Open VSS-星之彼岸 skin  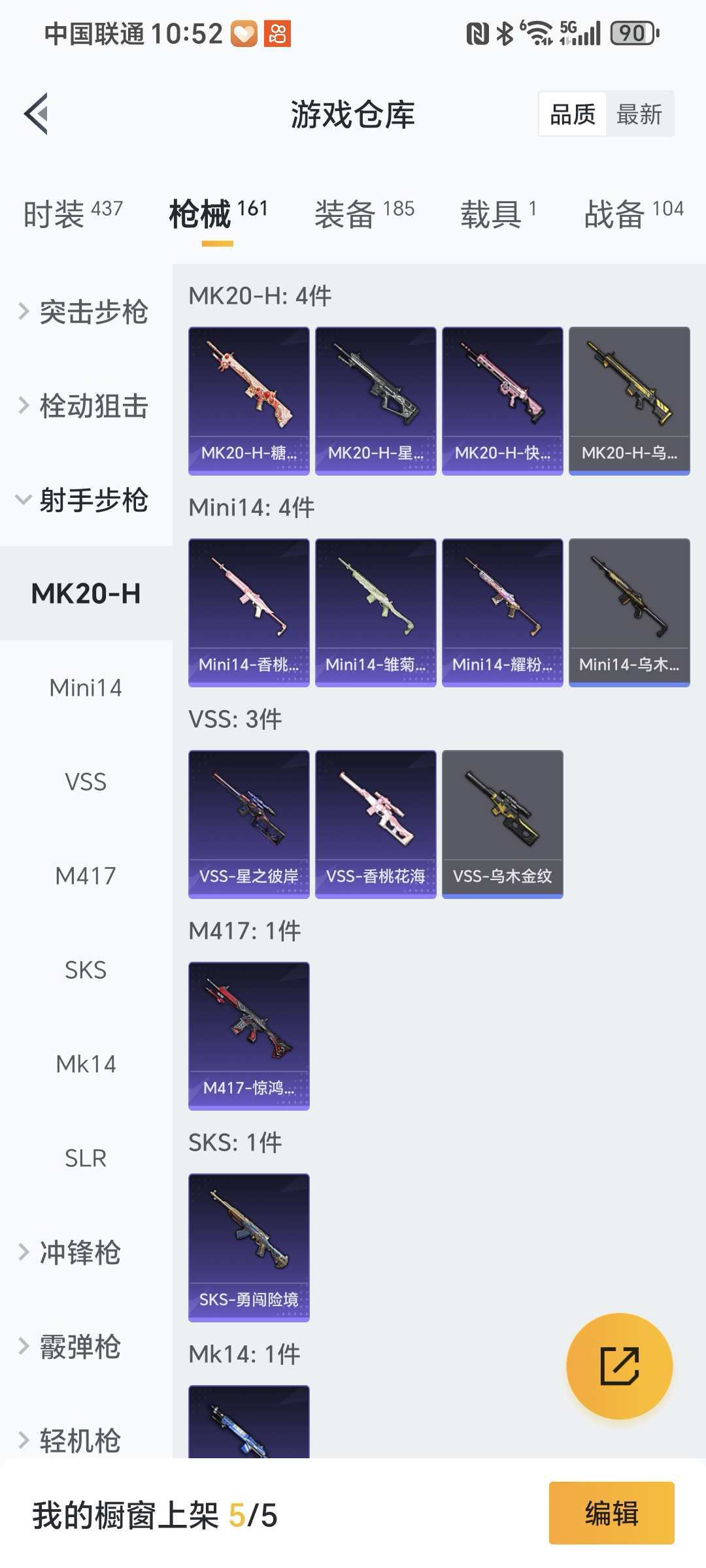pos(248,823)
